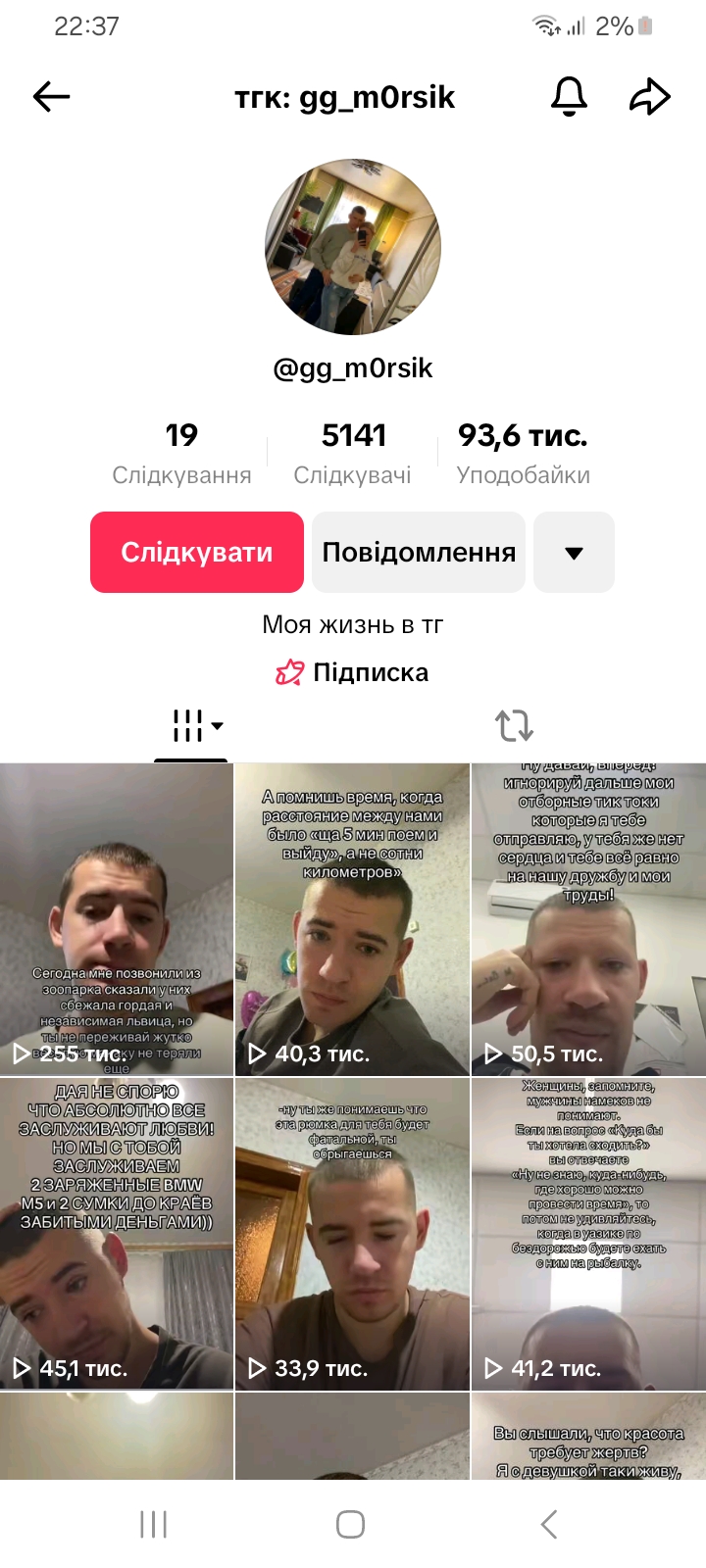706x1568 pixels.
Task: Expand the dropdown arrow next to Повідомлення
Action: coord(574,553)
